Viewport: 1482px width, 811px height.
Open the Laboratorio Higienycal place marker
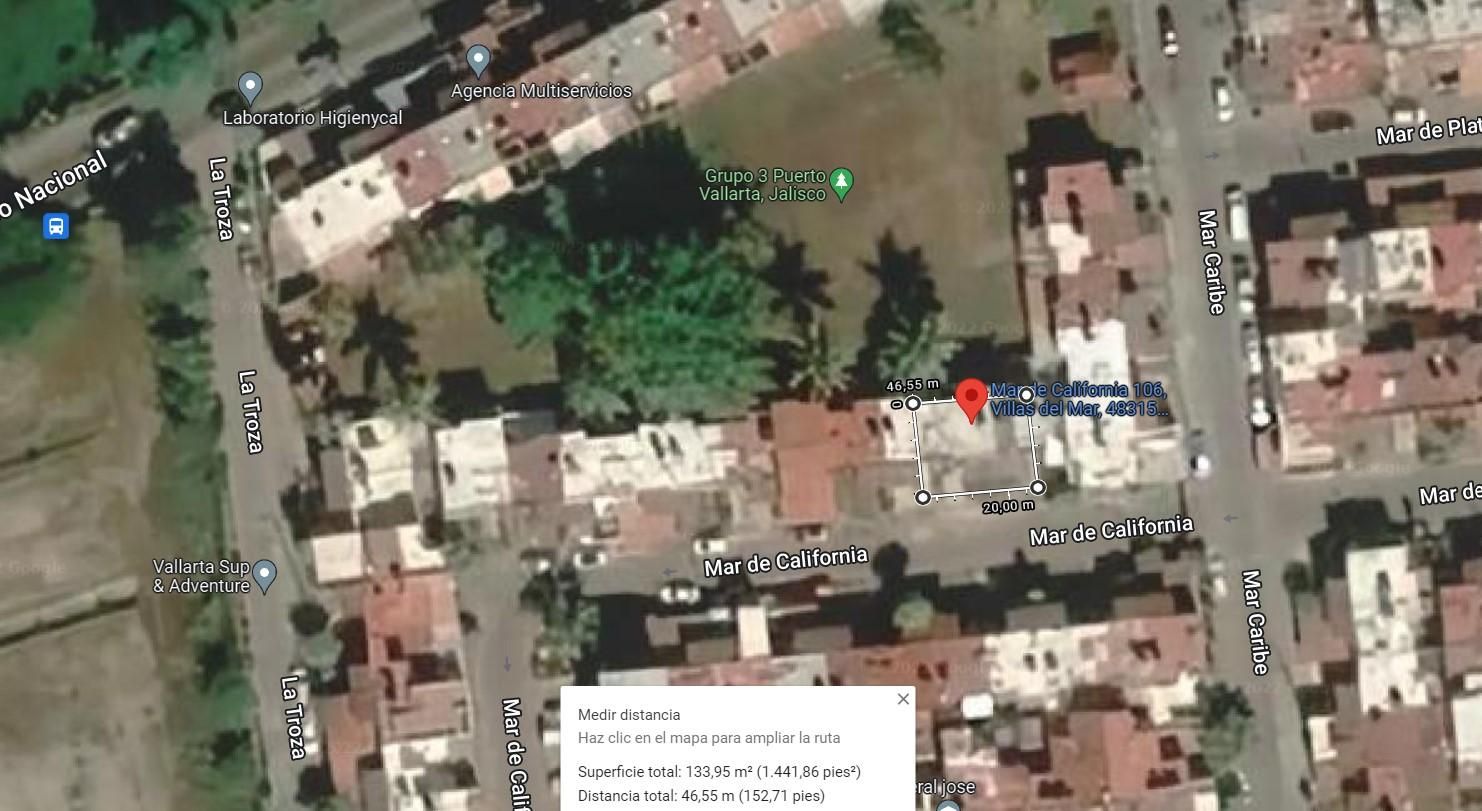(250, 87)
